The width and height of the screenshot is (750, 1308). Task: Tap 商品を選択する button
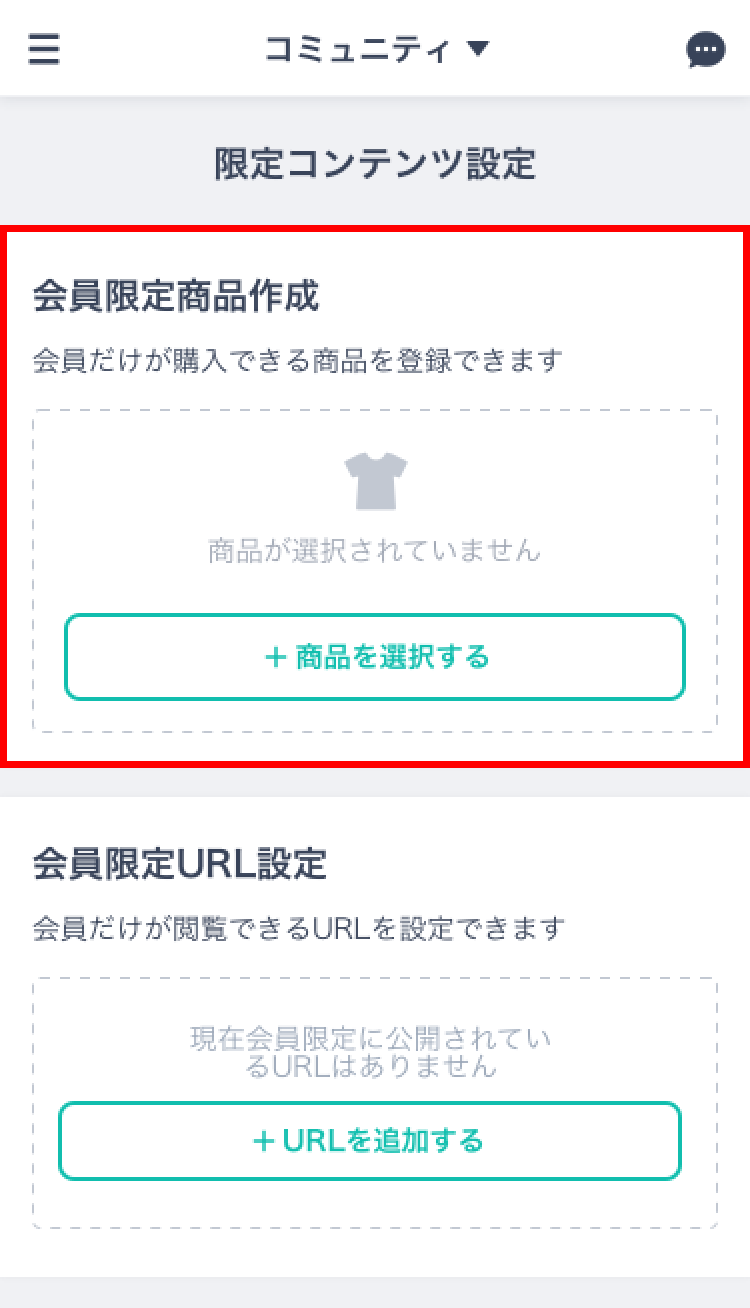point(375,657)
